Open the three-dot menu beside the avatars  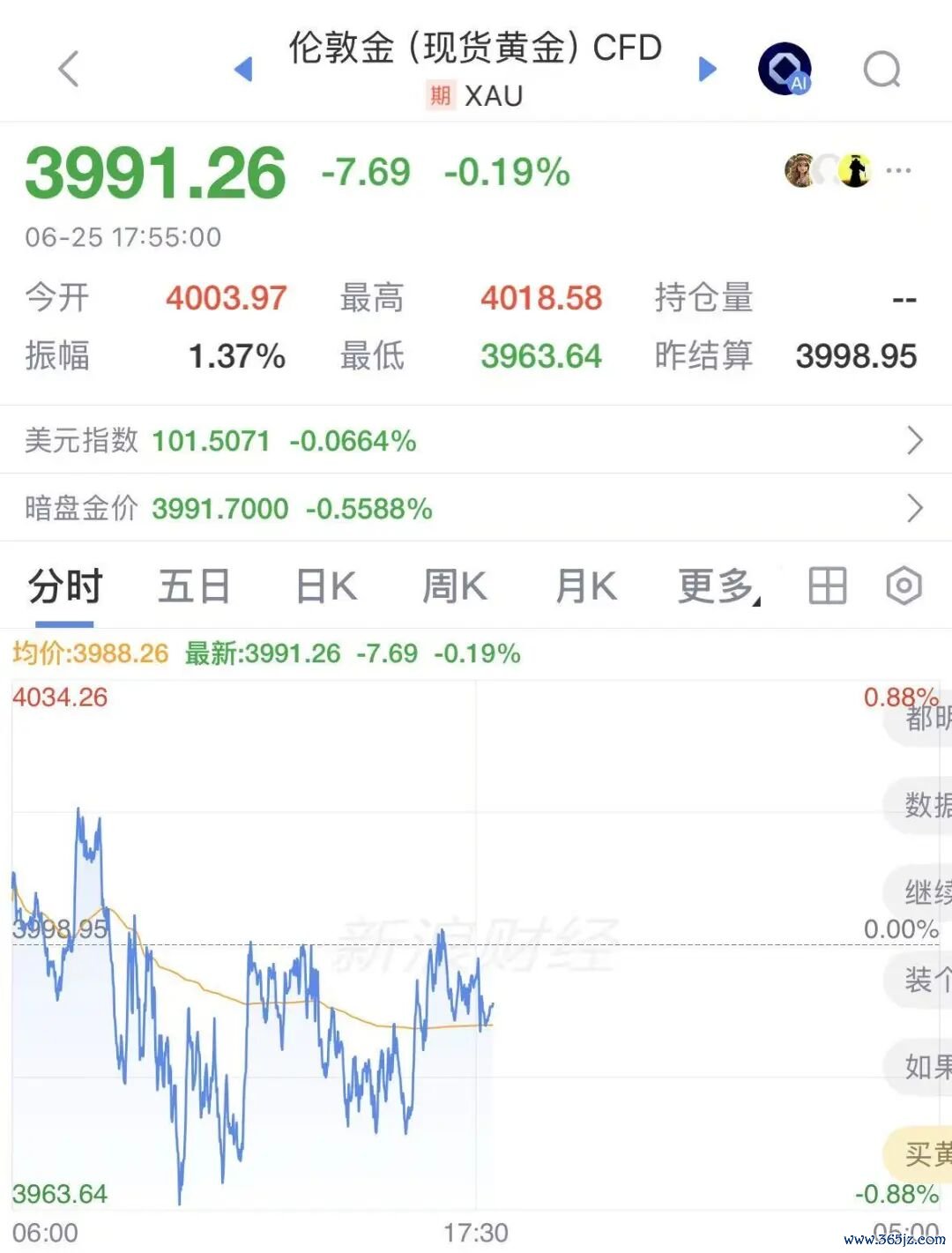click(898, 170)
